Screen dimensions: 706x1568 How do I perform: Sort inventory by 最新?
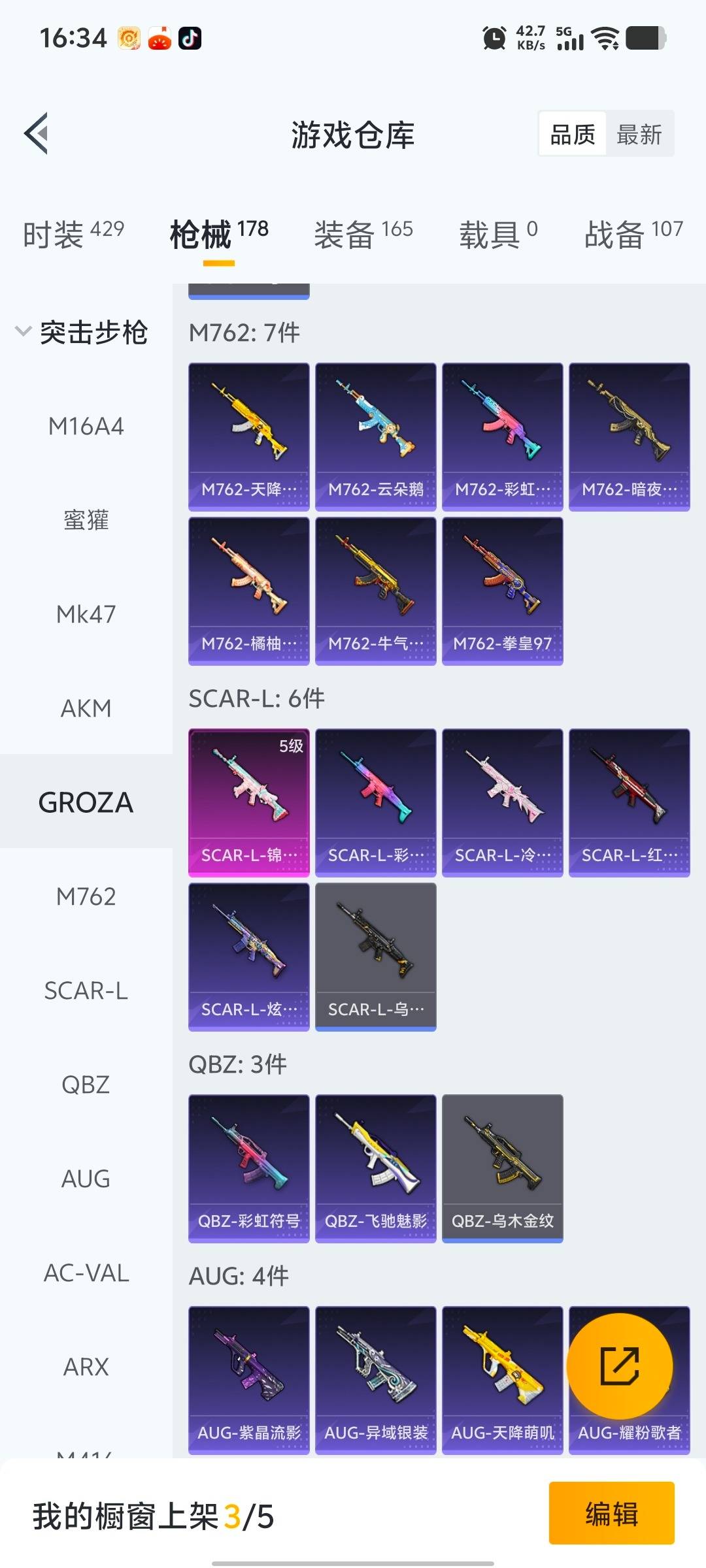pyautogui.click(x=639, y=135)
